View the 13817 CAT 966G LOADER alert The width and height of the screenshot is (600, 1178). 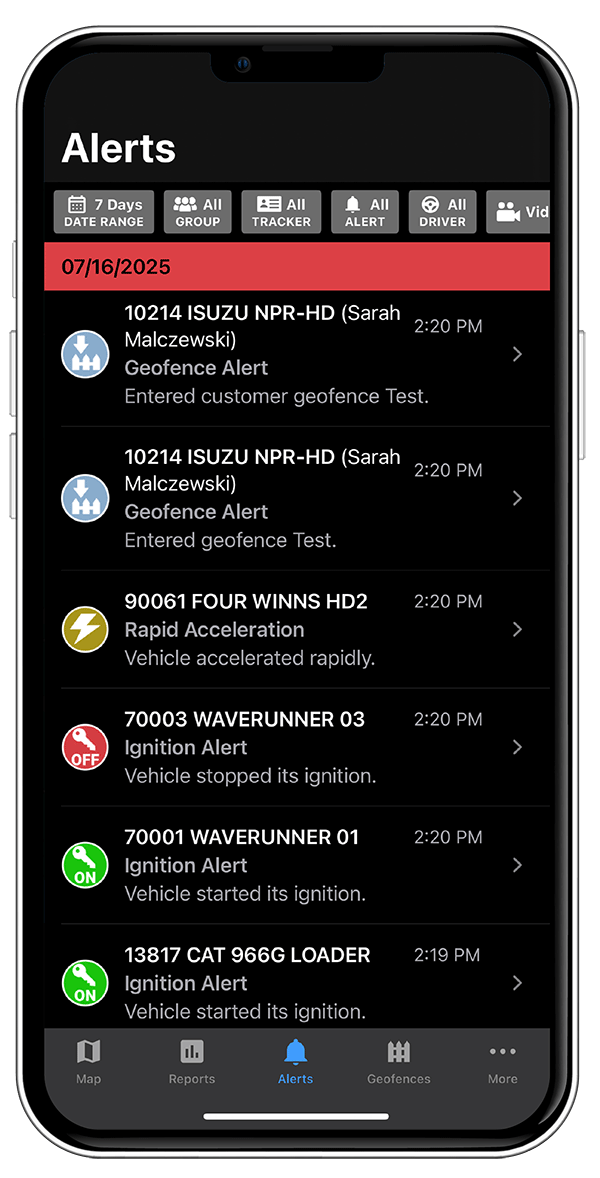pyautogui.click(x=297, y=977)
